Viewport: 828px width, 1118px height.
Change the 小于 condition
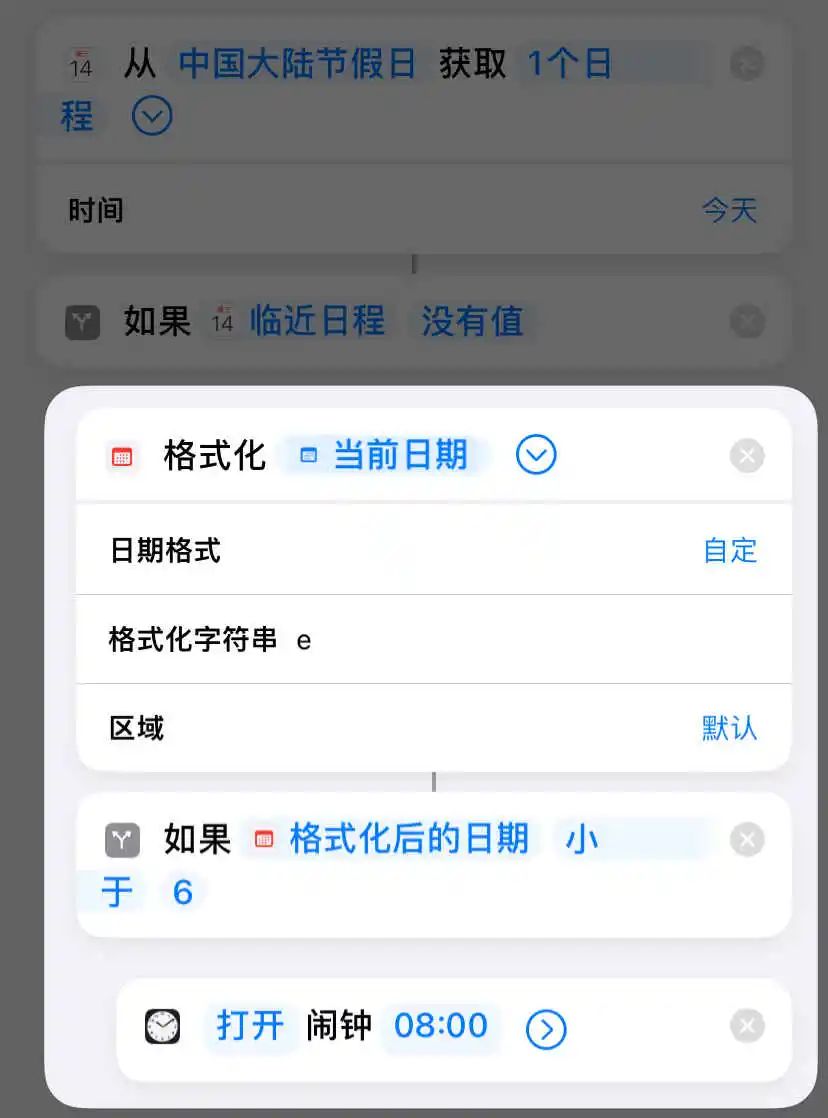click(582, 840)
